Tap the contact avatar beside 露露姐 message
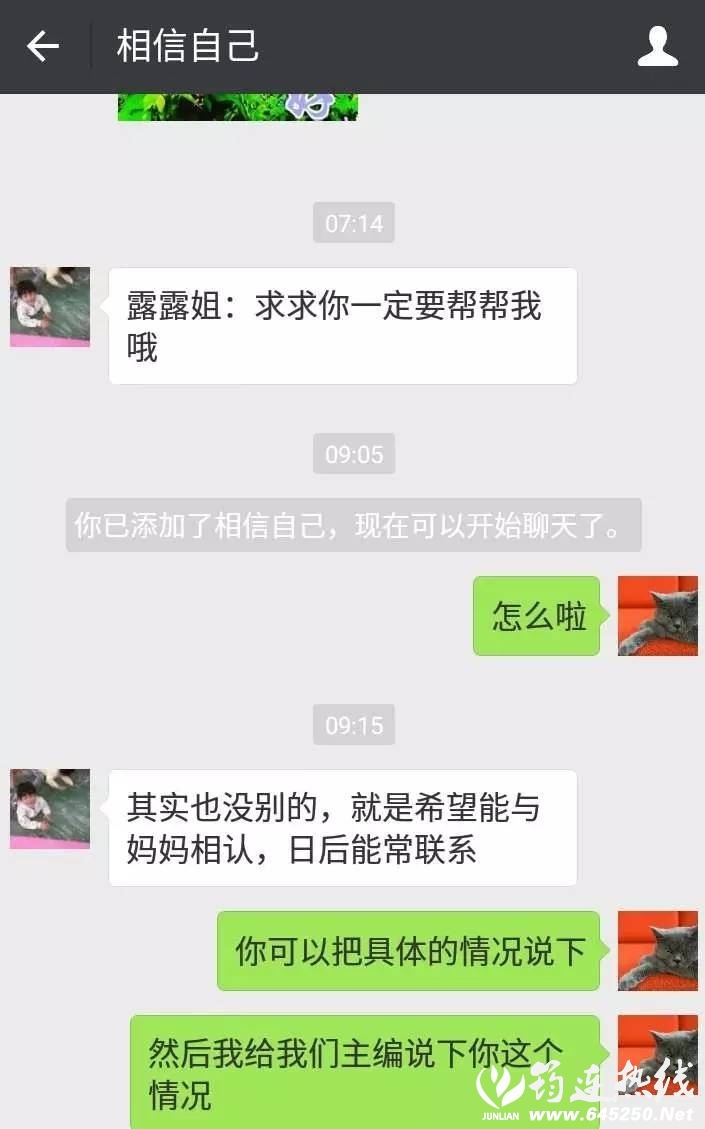Viewport: 705px width, 1129px height. click(x=50, y=307)
